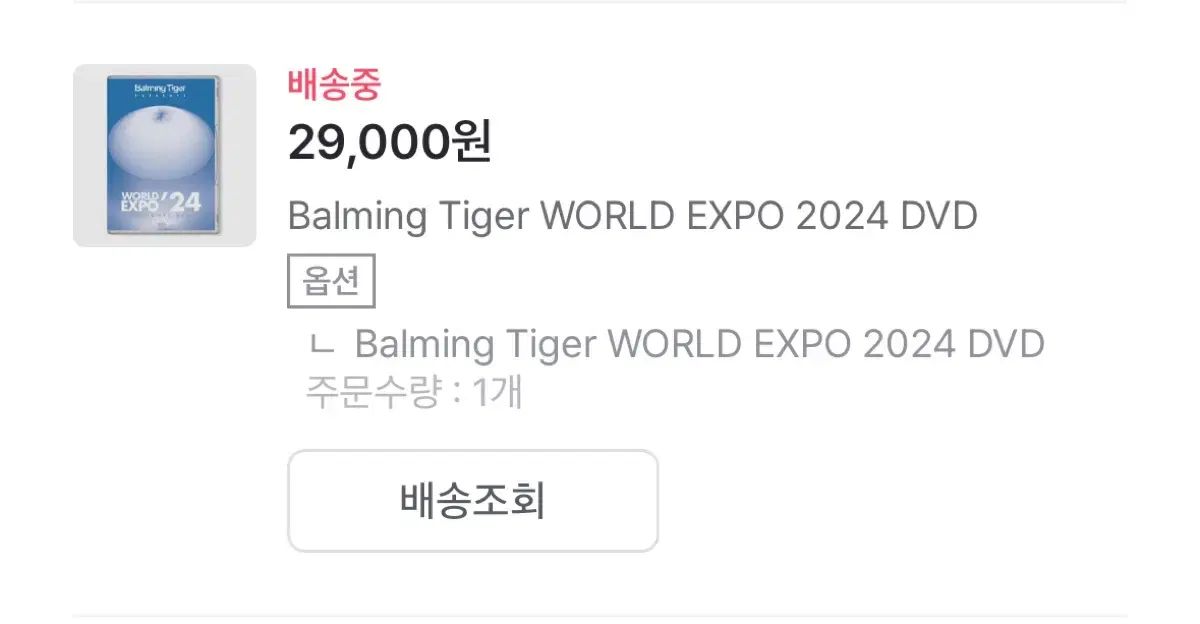Open the Balming Tiger DVD product thumbnail

point(165,155)
